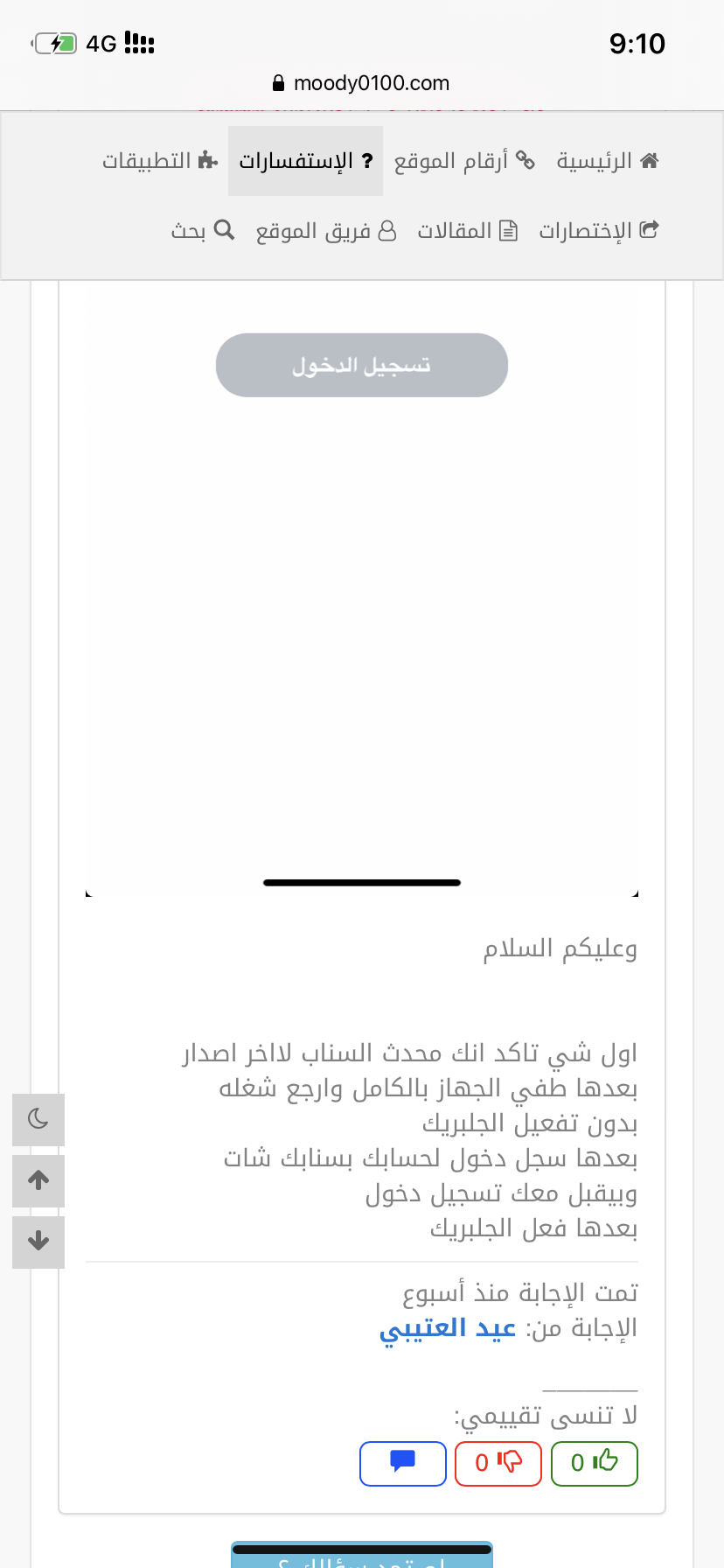Tap the moody0100.com address bar
This screenshot has height=1568, width=724.
coord(362,83)
